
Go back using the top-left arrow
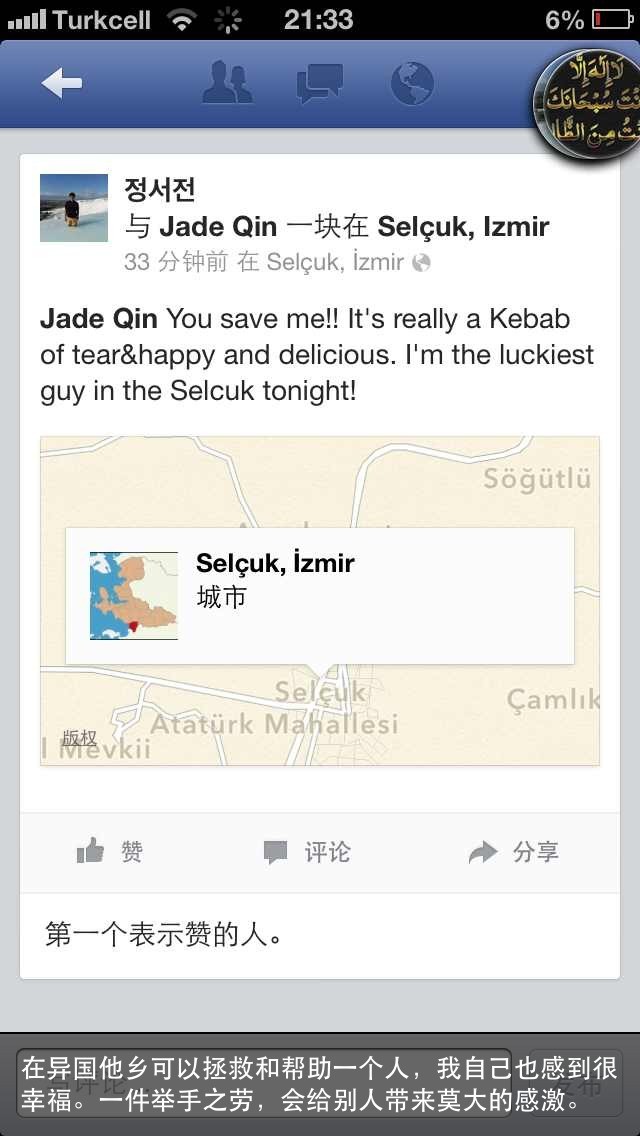62,84
